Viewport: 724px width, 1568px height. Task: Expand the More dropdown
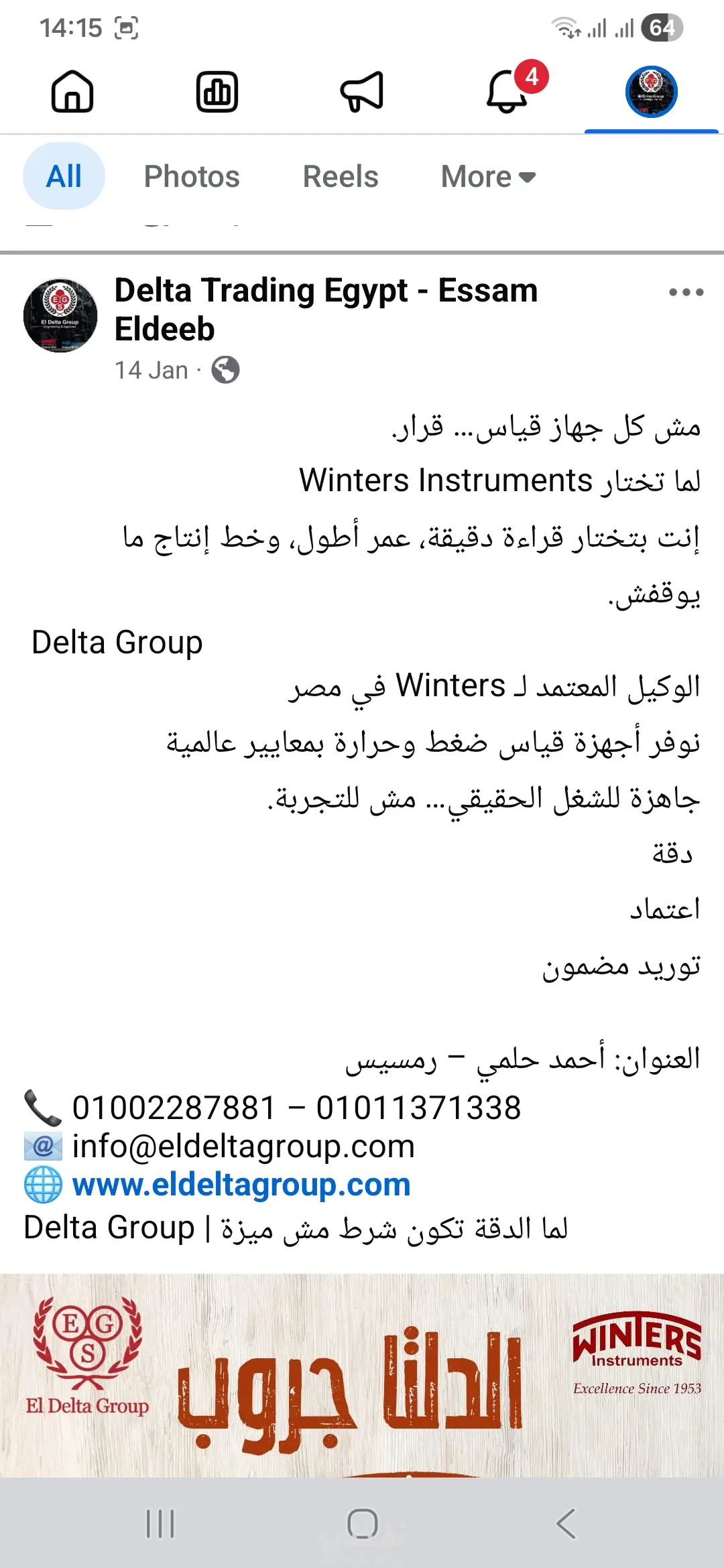(488, 176)
